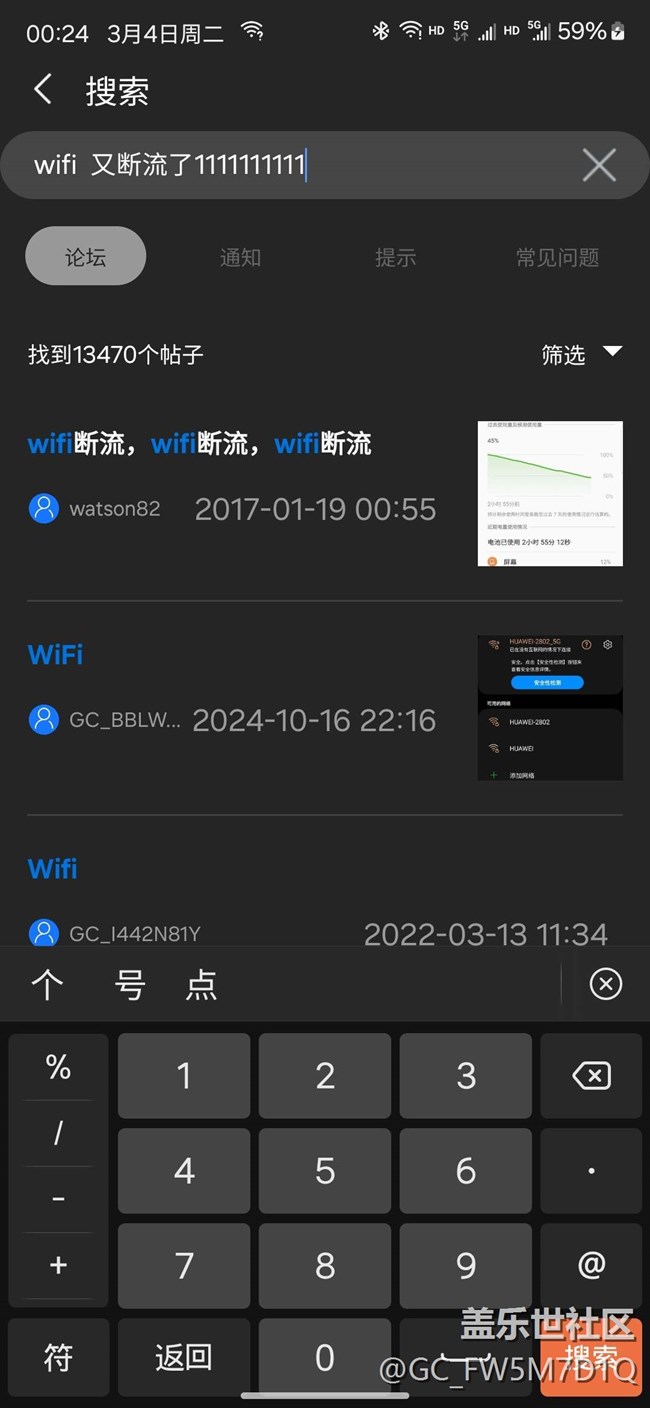This screenshot has height=1408, width=650.
Task: Open the 常见问题 tab
Action: (x=557, y=257)
